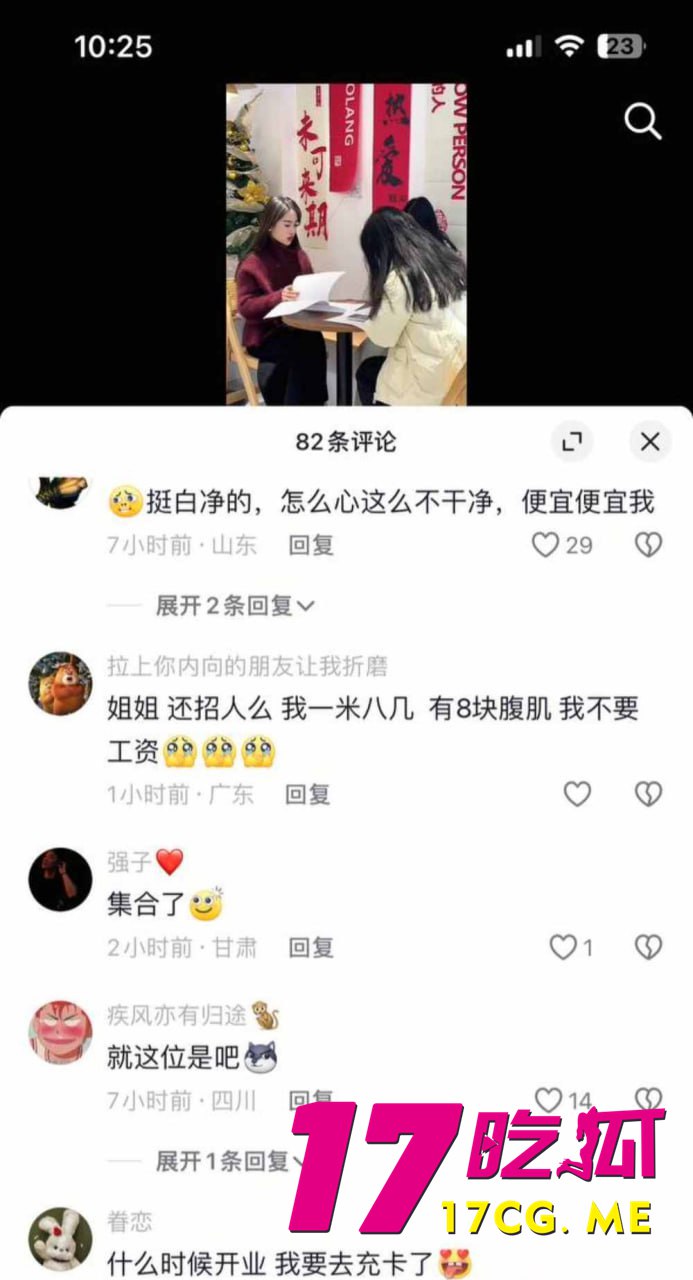The width and height of the screenshot is (693, 1280).
Task: Open 眷恋's profile avatar
Action: pyautogui.click(x=60, y=1238)
